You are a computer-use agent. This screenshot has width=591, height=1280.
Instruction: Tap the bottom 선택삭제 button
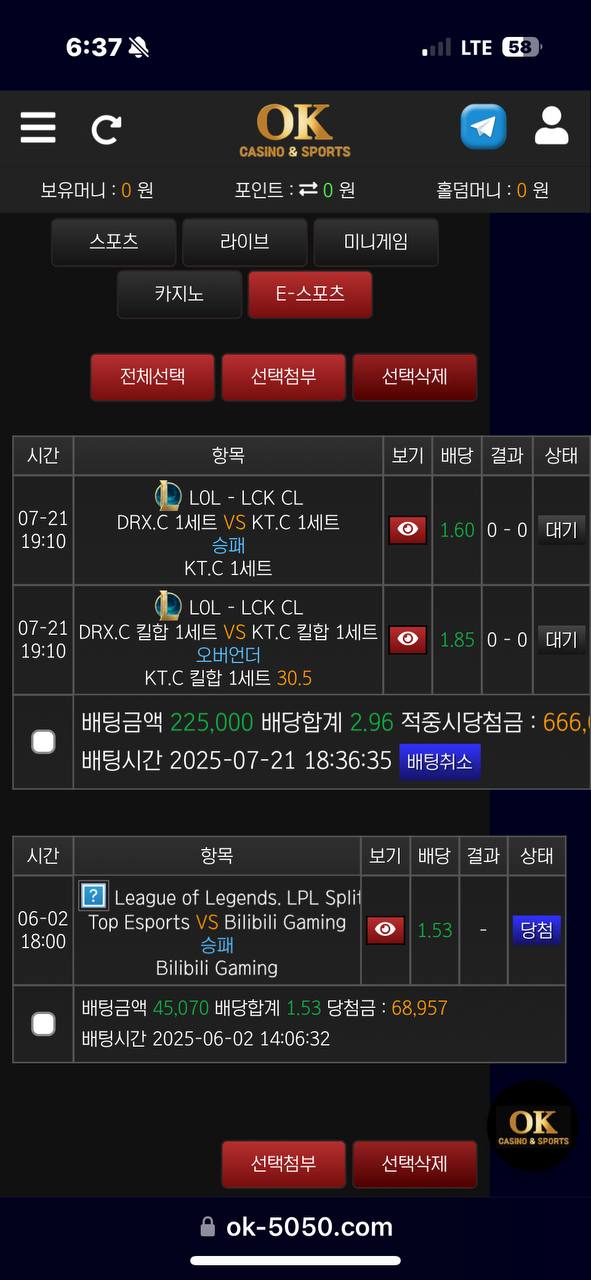click(415, 1164)
